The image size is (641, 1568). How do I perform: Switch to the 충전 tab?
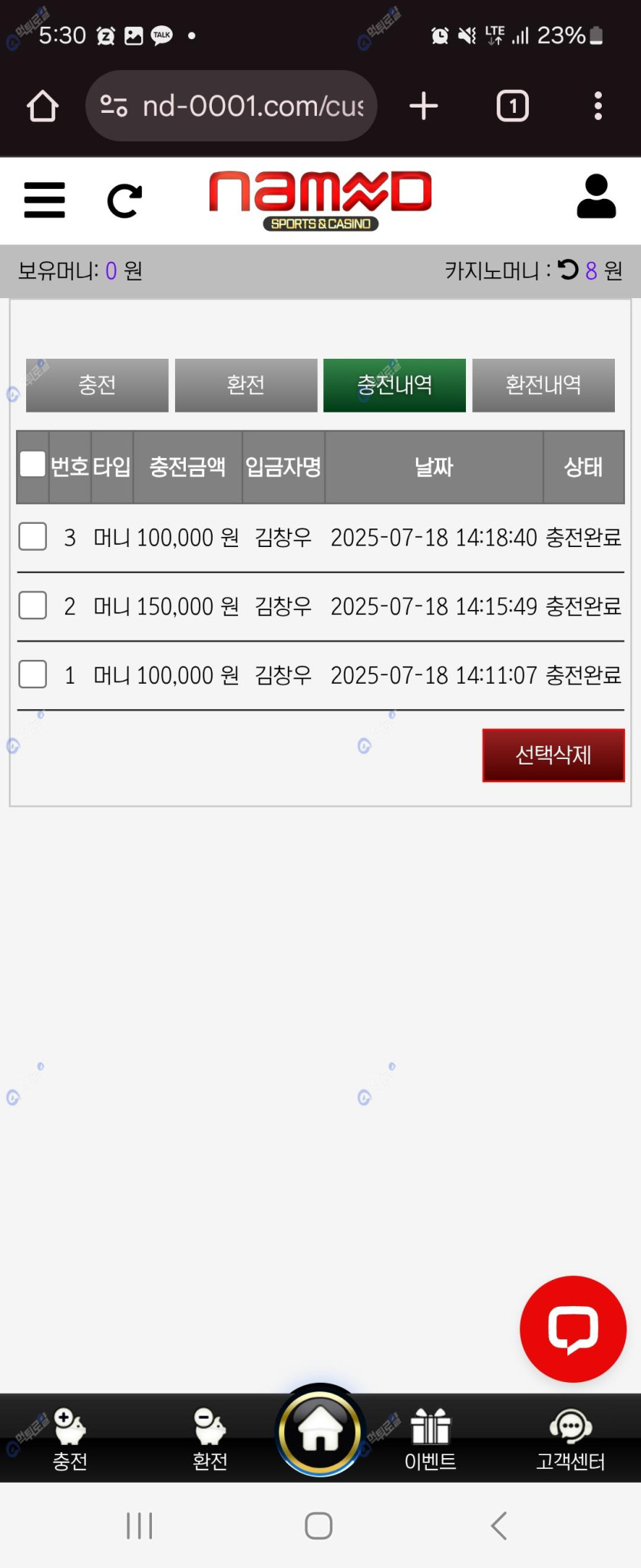pos(97,385)
